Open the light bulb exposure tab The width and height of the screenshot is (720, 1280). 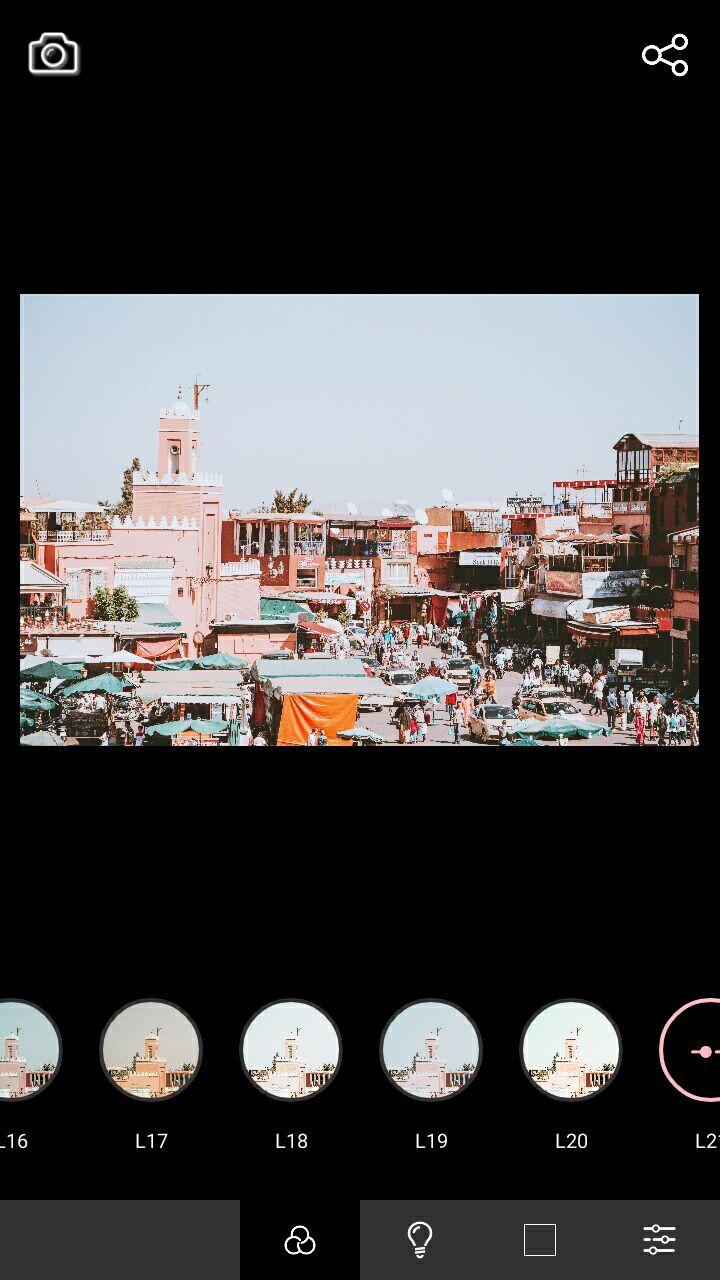(420, 1240)
